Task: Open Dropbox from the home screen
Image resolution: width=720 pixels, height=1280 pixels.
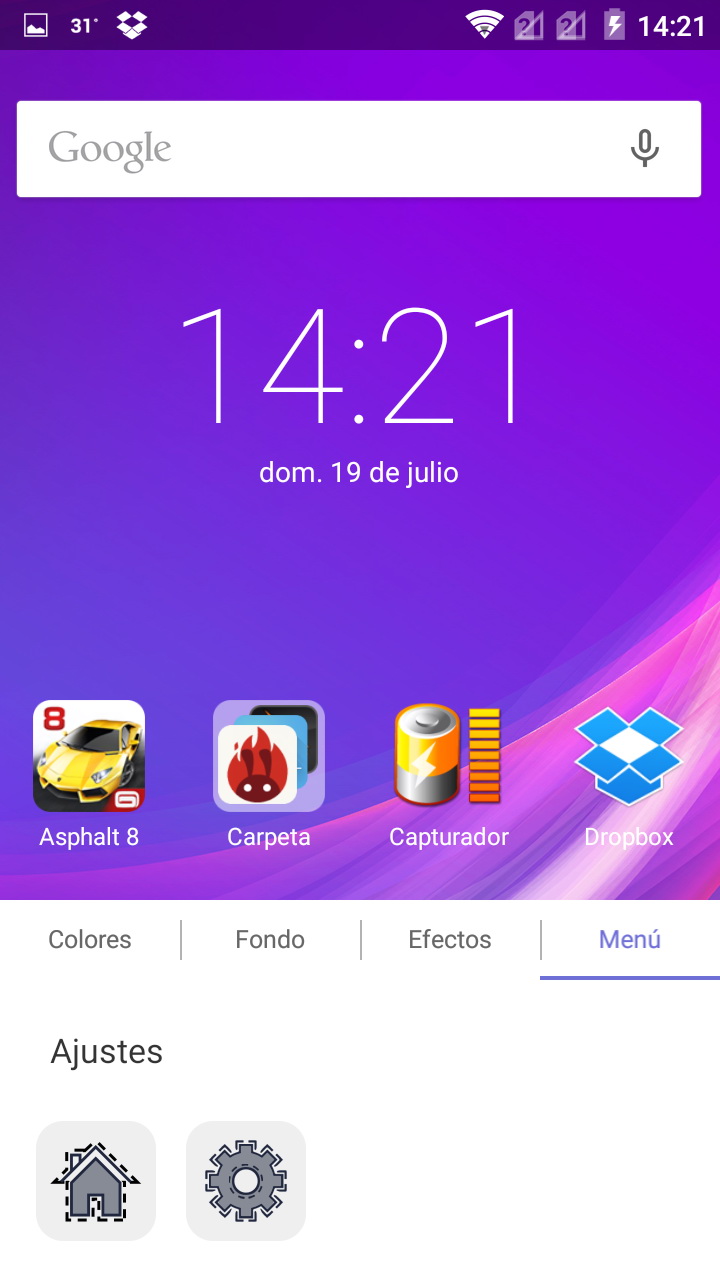Action: click(629, 757)
